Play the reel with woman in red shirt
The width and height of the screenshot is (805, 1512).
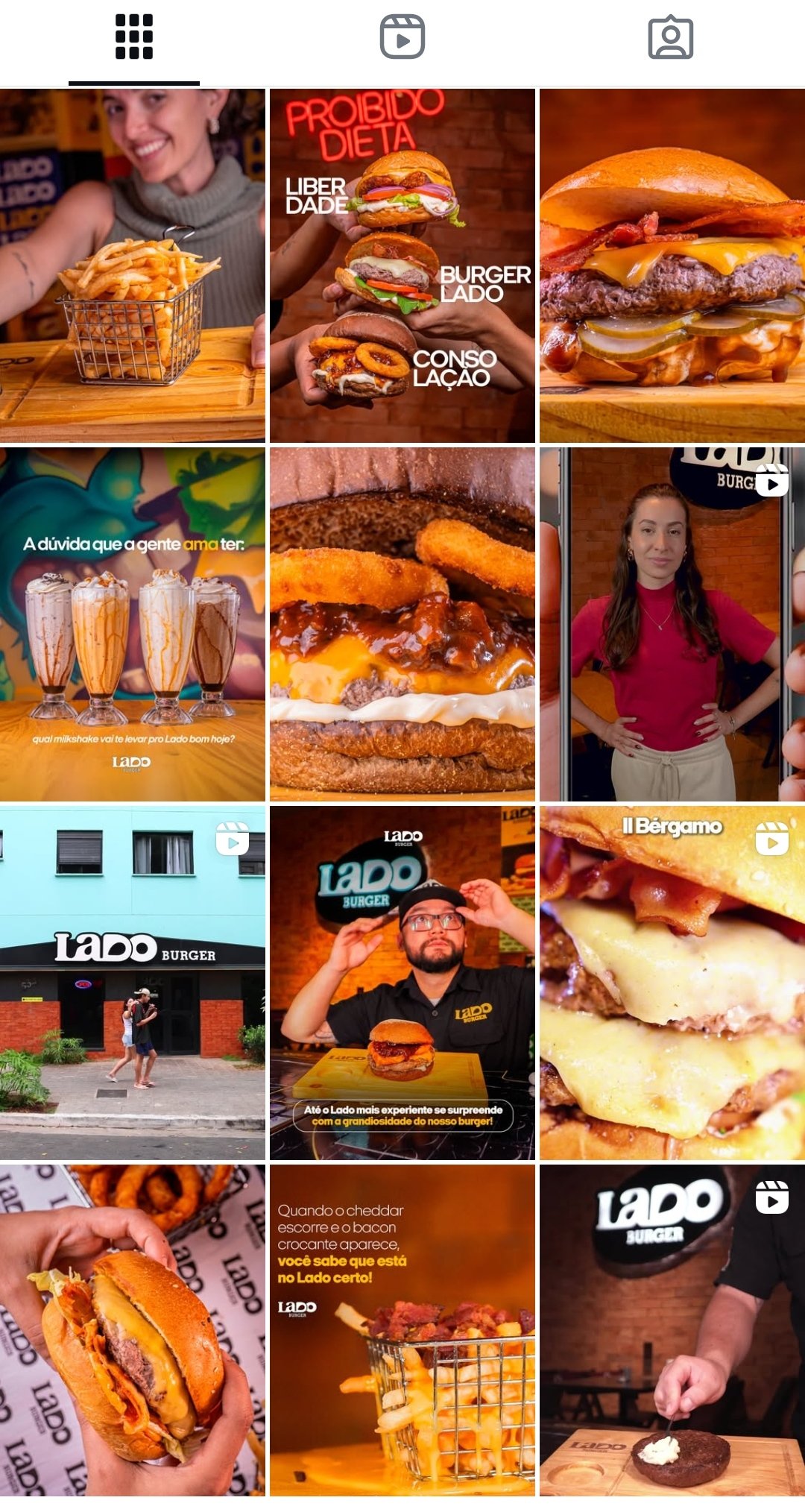point(672,624)
